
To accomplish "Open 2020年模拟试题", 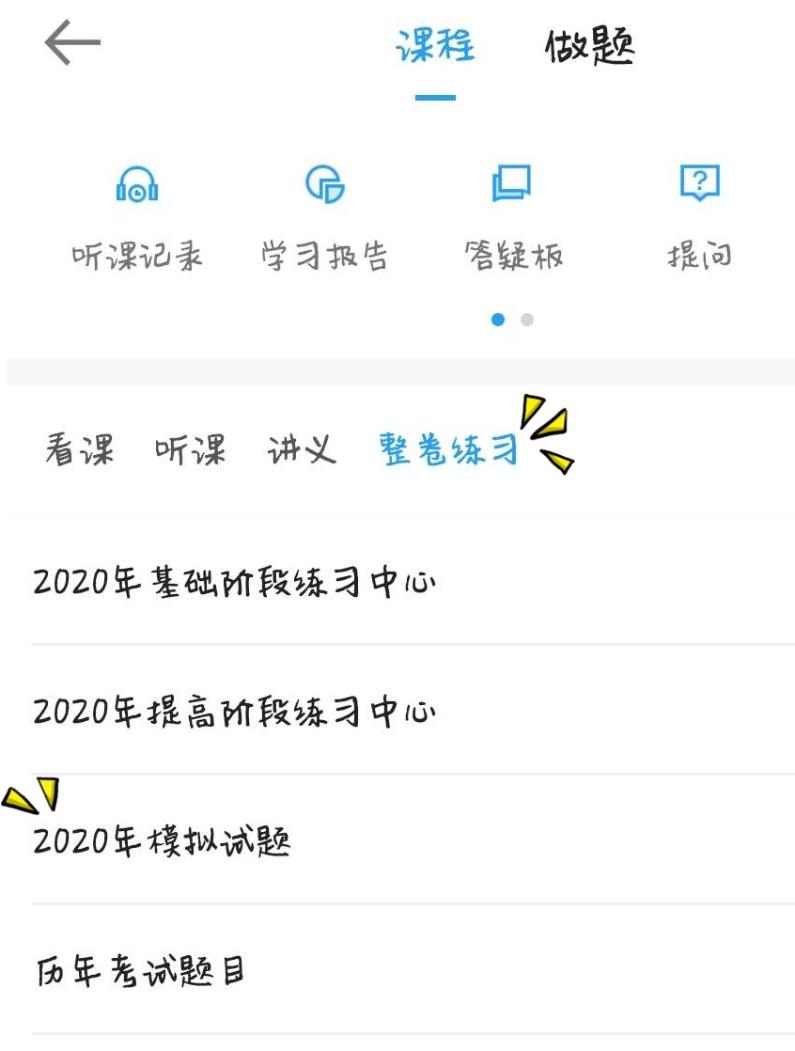I will 162,841.
